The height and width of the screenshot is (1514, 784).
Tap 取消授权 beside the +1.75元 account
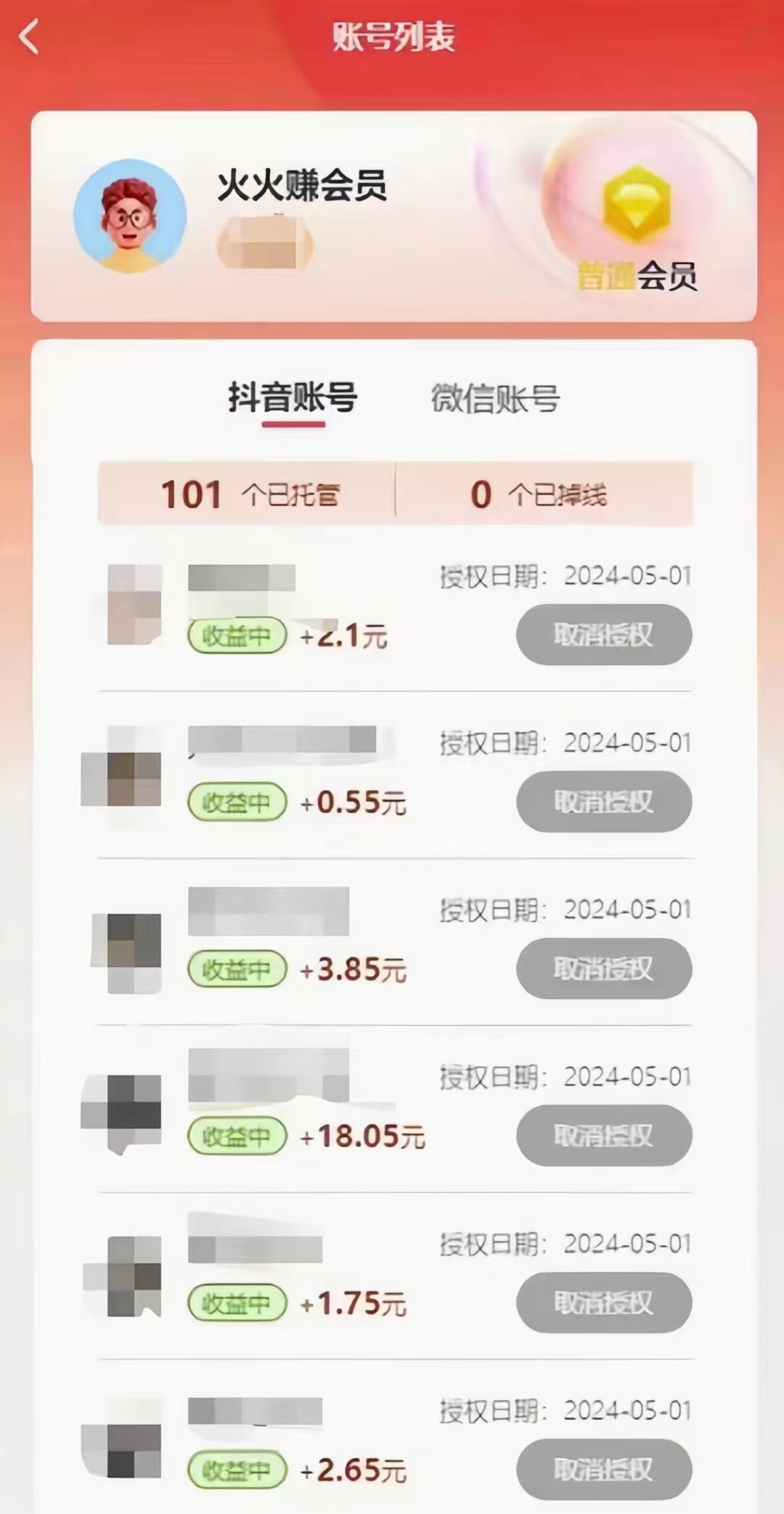click(603, 1303)
